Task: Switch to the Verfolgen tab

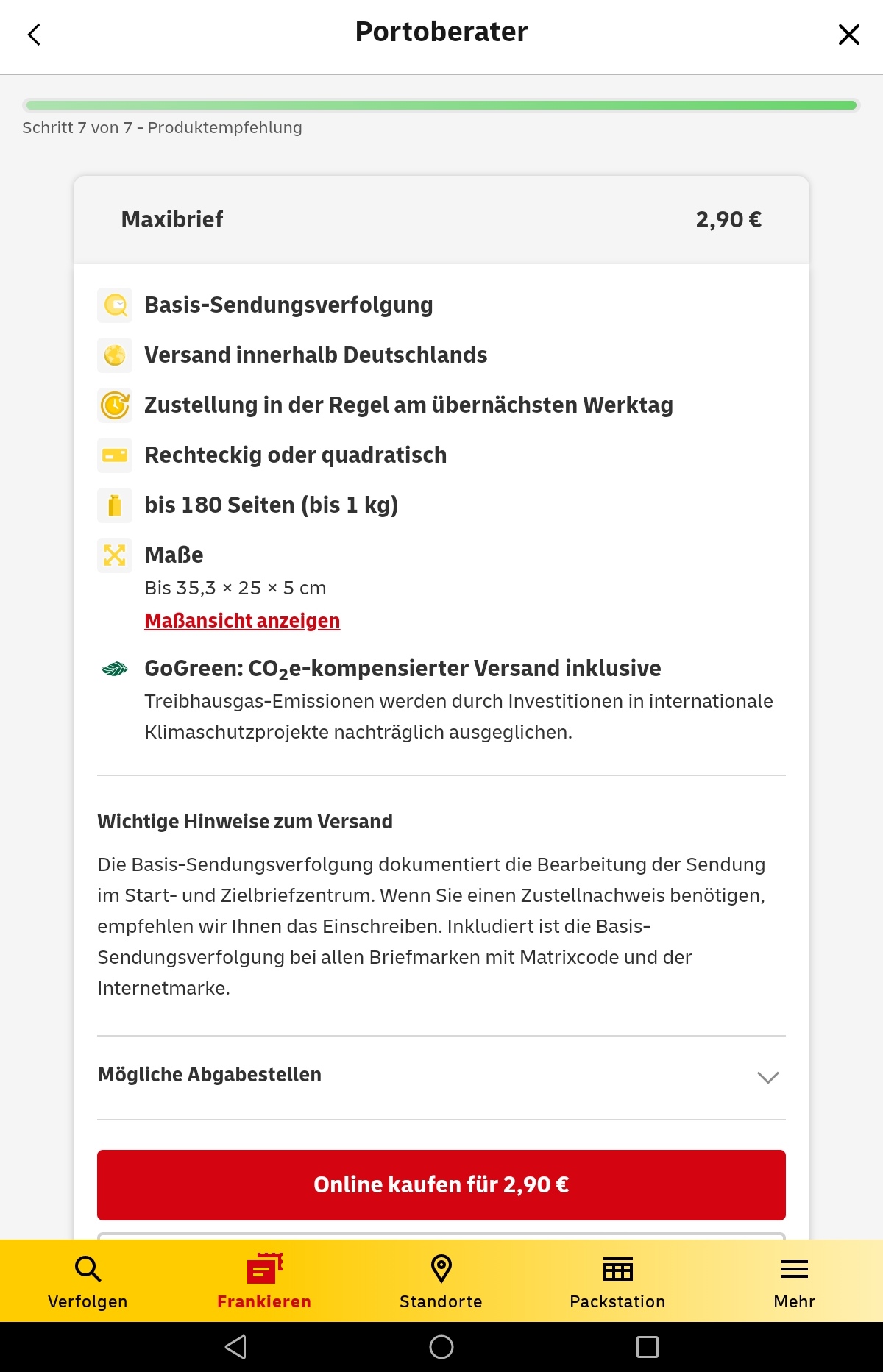Action: (88, 1281)
